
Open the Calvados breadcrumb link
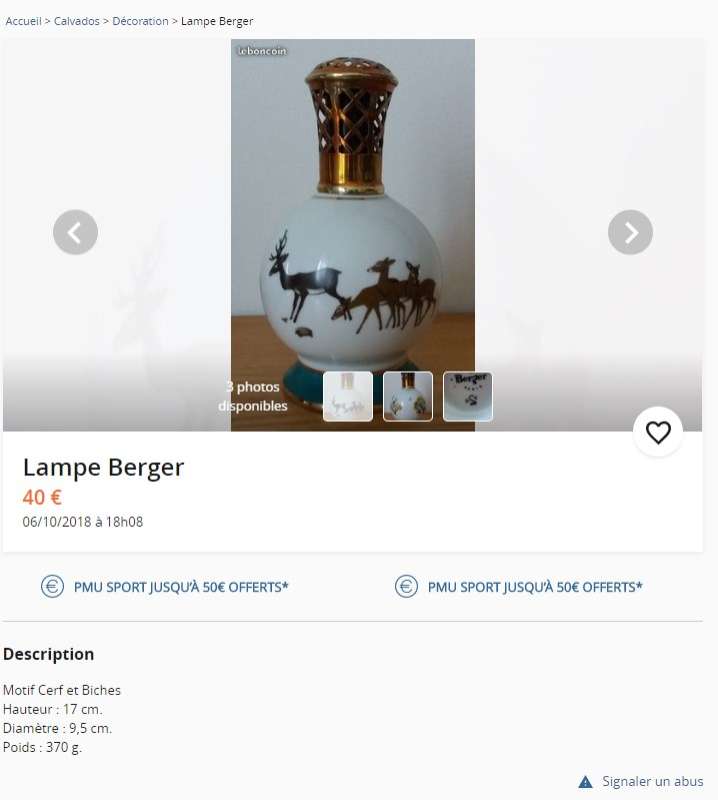click(x=77, y=21)
